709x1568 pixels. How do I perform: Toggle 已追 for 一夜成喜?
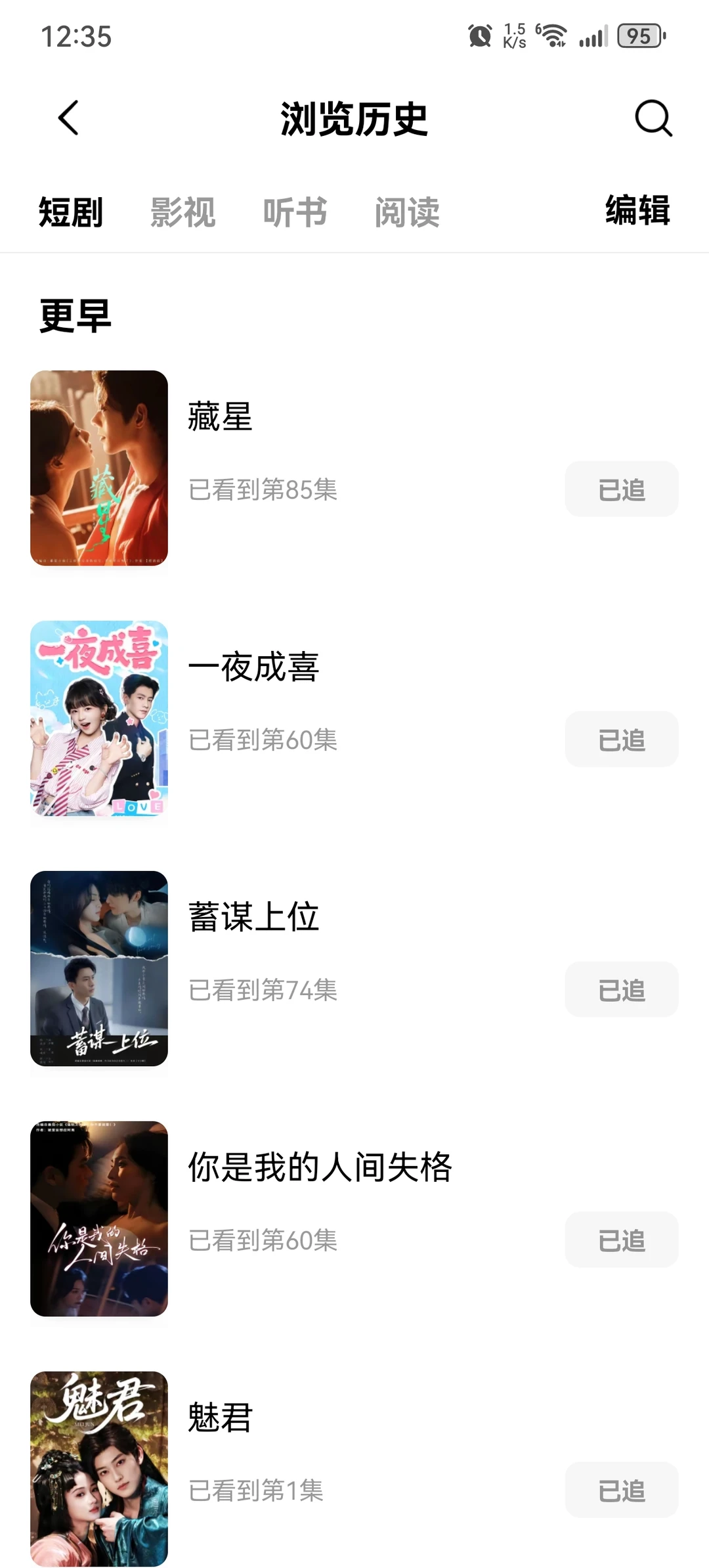[x=621, y=740]
